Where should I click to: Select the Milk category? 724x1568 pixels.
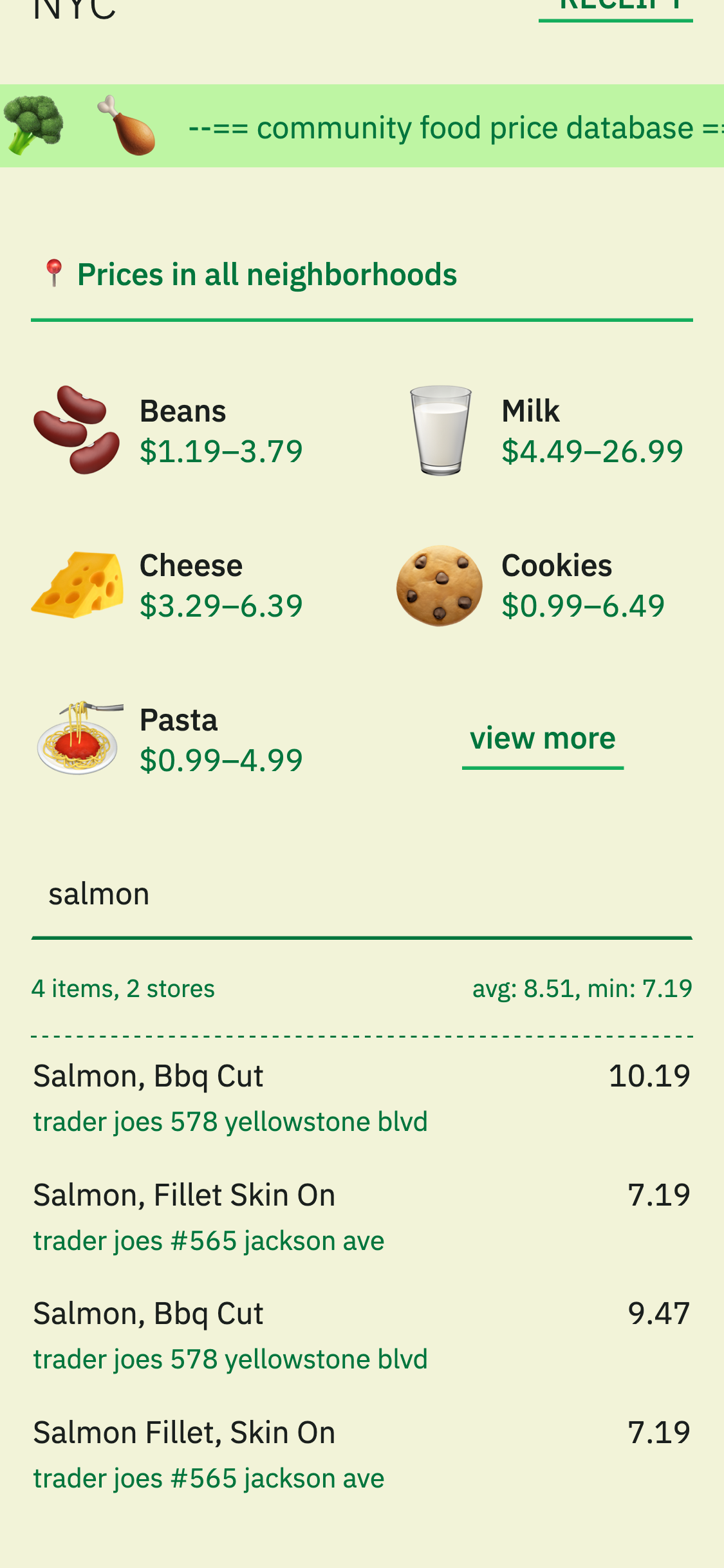coord(546,431)
